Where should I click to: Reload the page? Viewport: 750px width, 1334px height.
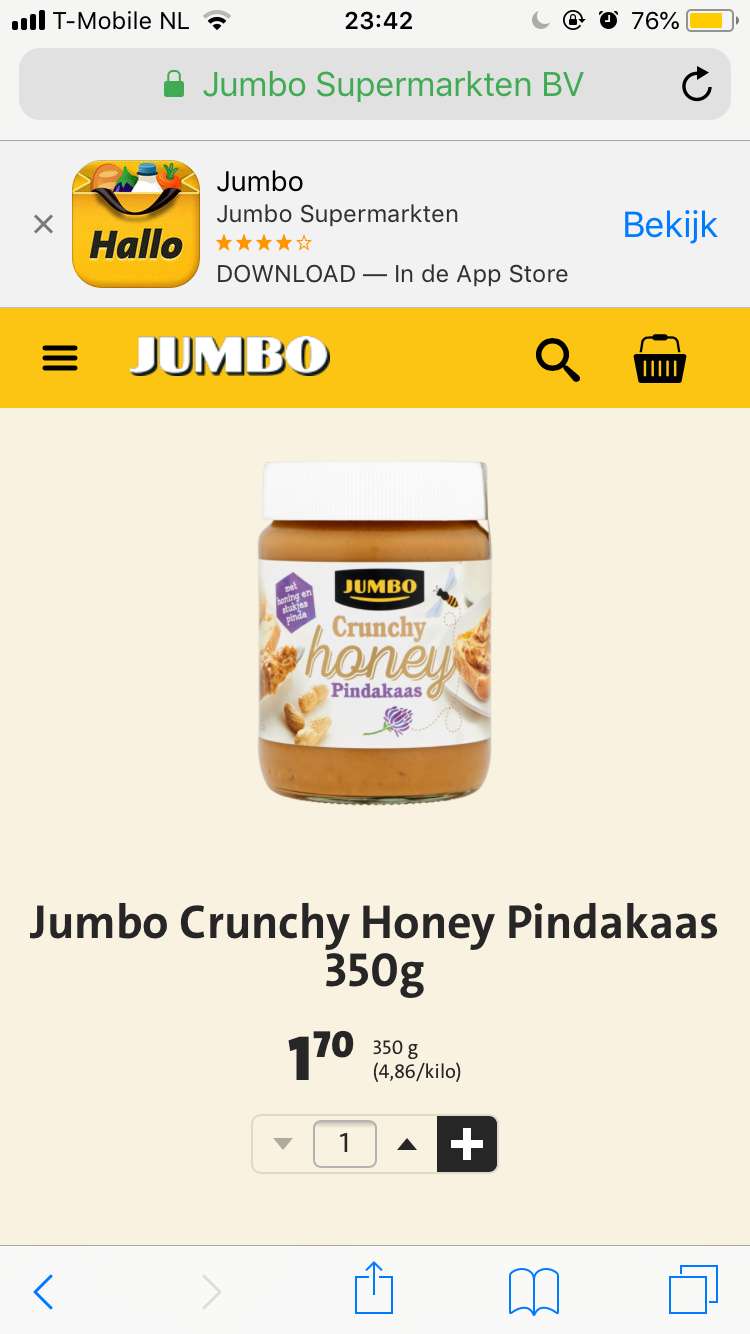tap(697, 85)
